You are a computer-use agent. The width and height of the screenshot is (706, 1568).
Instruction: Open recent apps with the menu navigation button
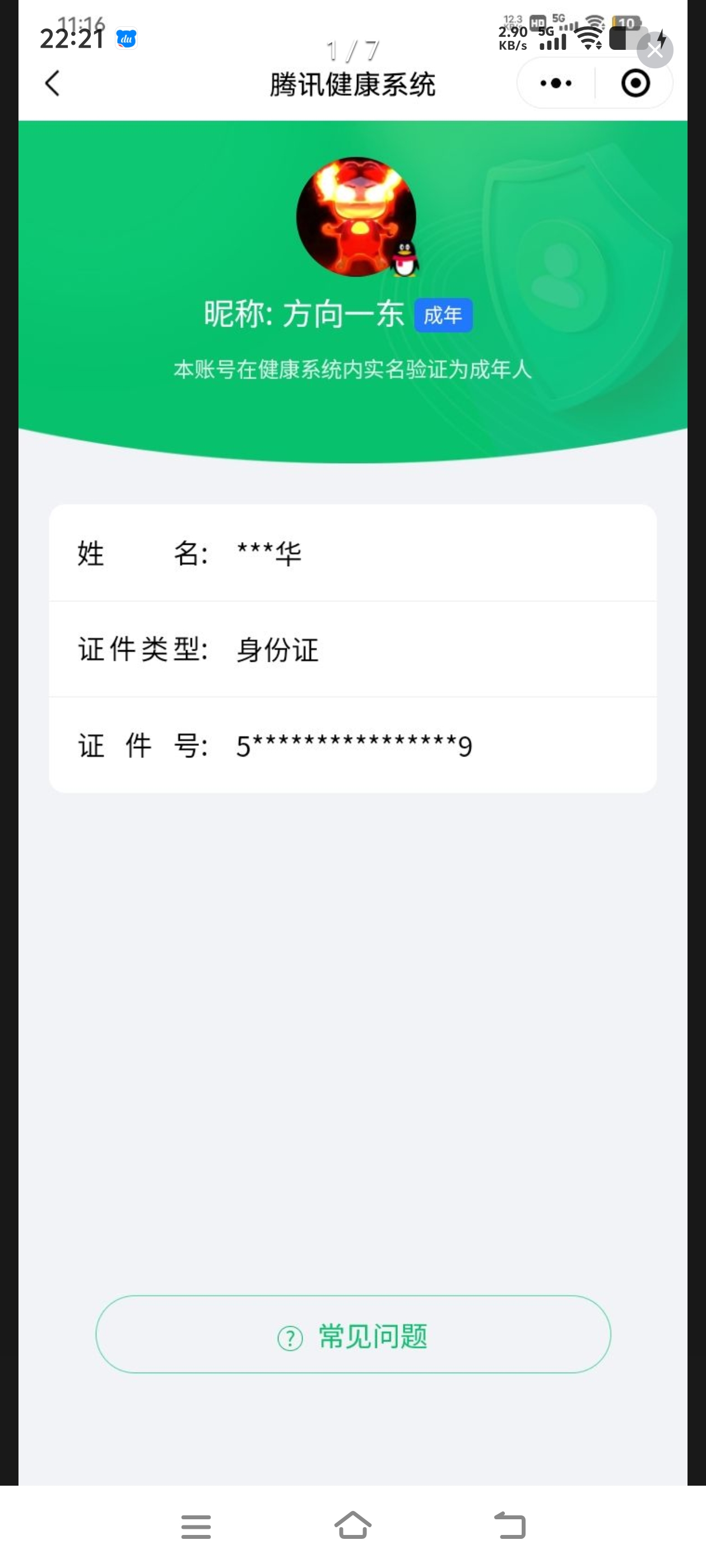[x=196, y=1528]
